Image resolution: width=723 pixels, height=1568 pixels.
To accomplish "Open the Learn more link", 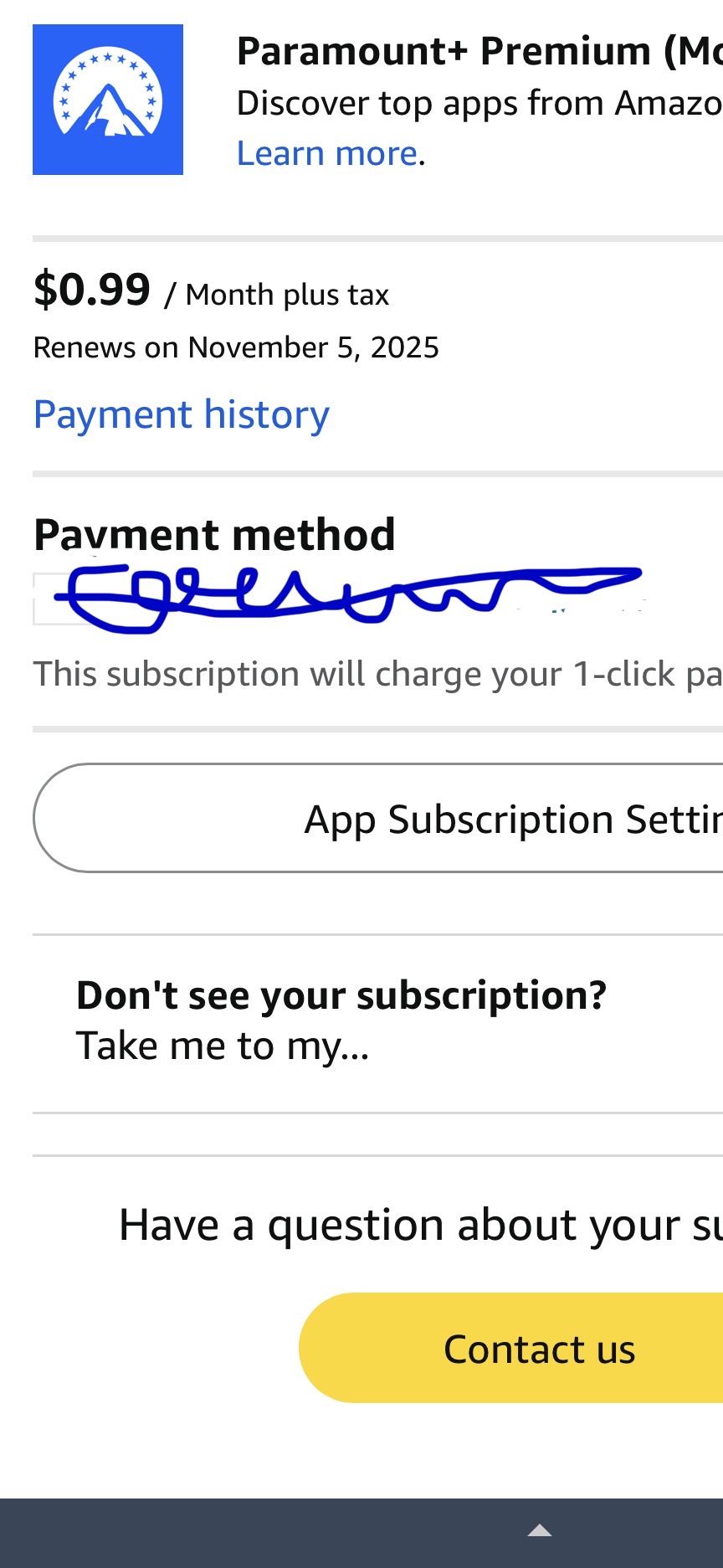I will [327, 154].
